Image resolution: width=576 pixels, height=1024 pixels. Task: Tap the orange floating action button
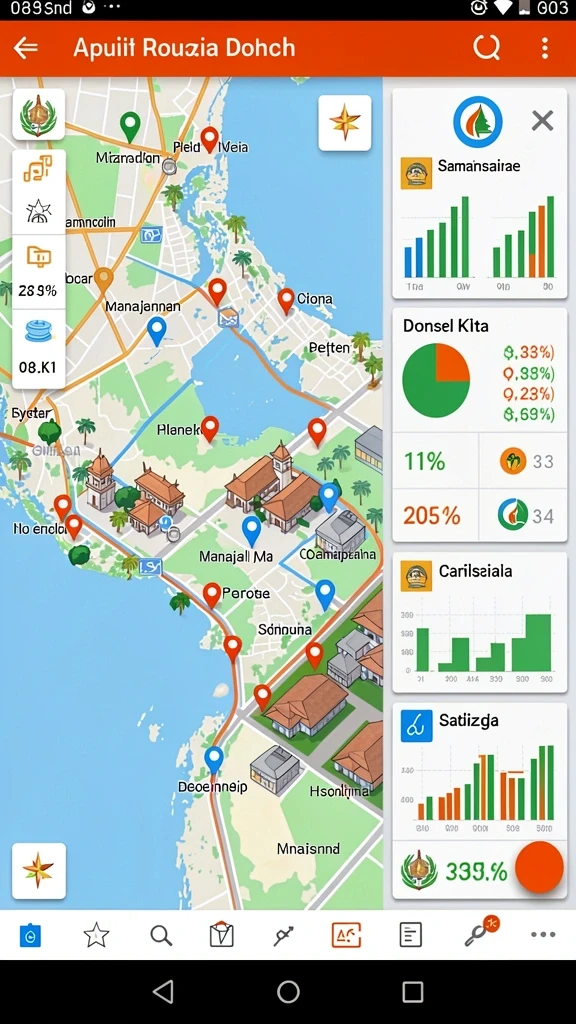(x=539, y=867)
